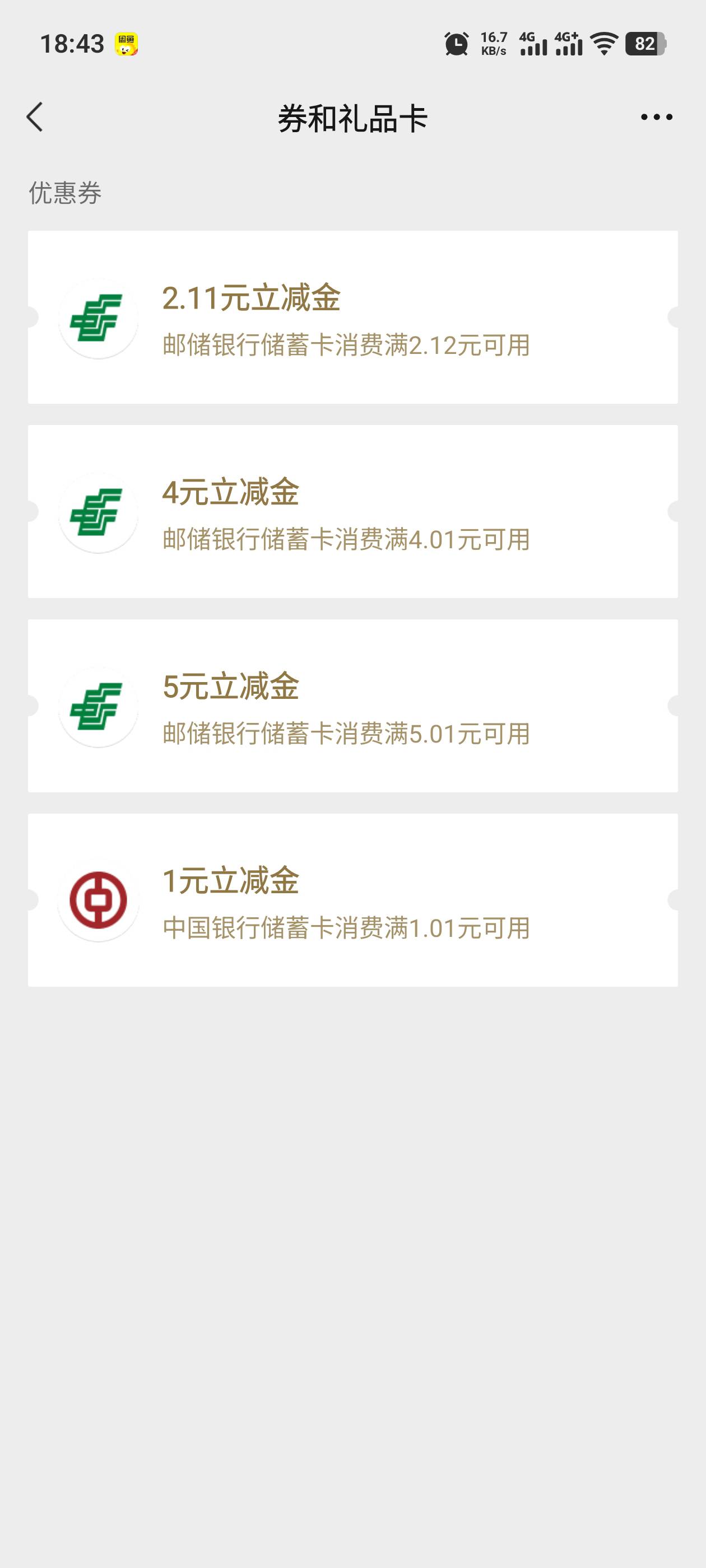The height and width of the screenshot is (1568, 706).
Task: Open the 4元立减金 coupon
Action: tap(352, 511)
